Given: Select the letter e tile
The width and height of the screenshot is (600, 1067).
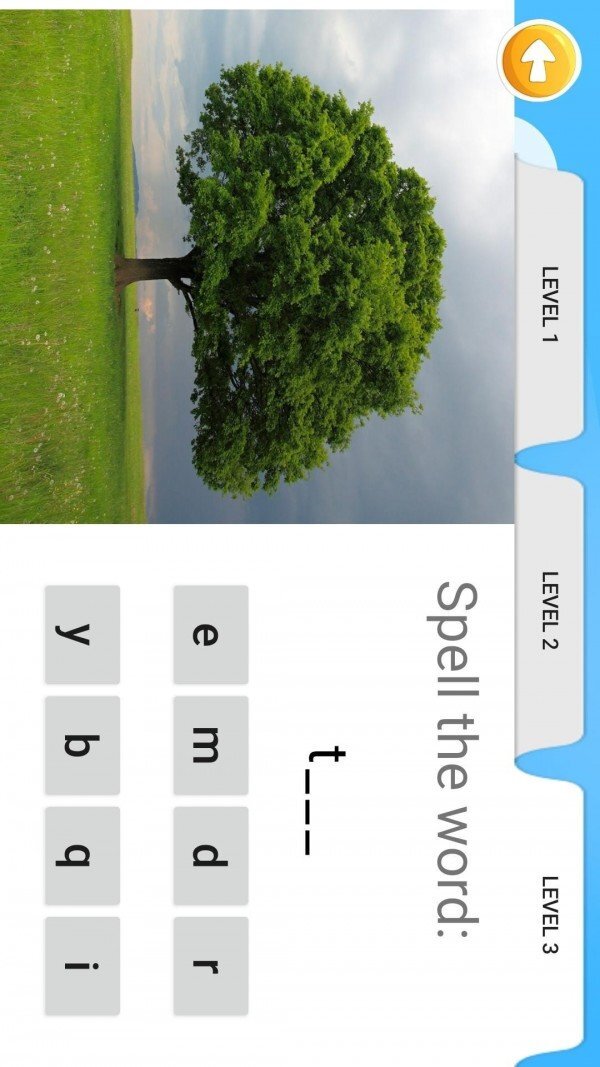Looking at the screenshot, I should click(210, 634).
